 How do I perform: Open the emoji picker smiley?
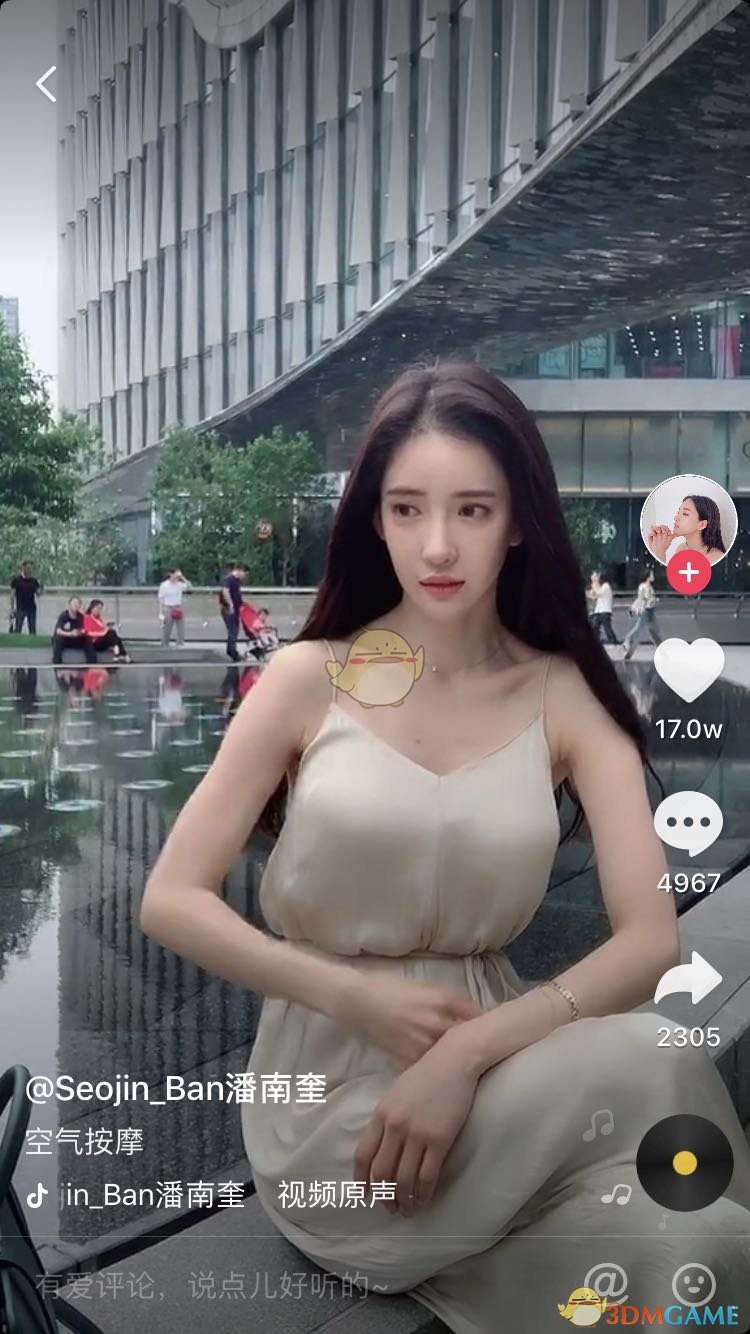coord(693,1283)
